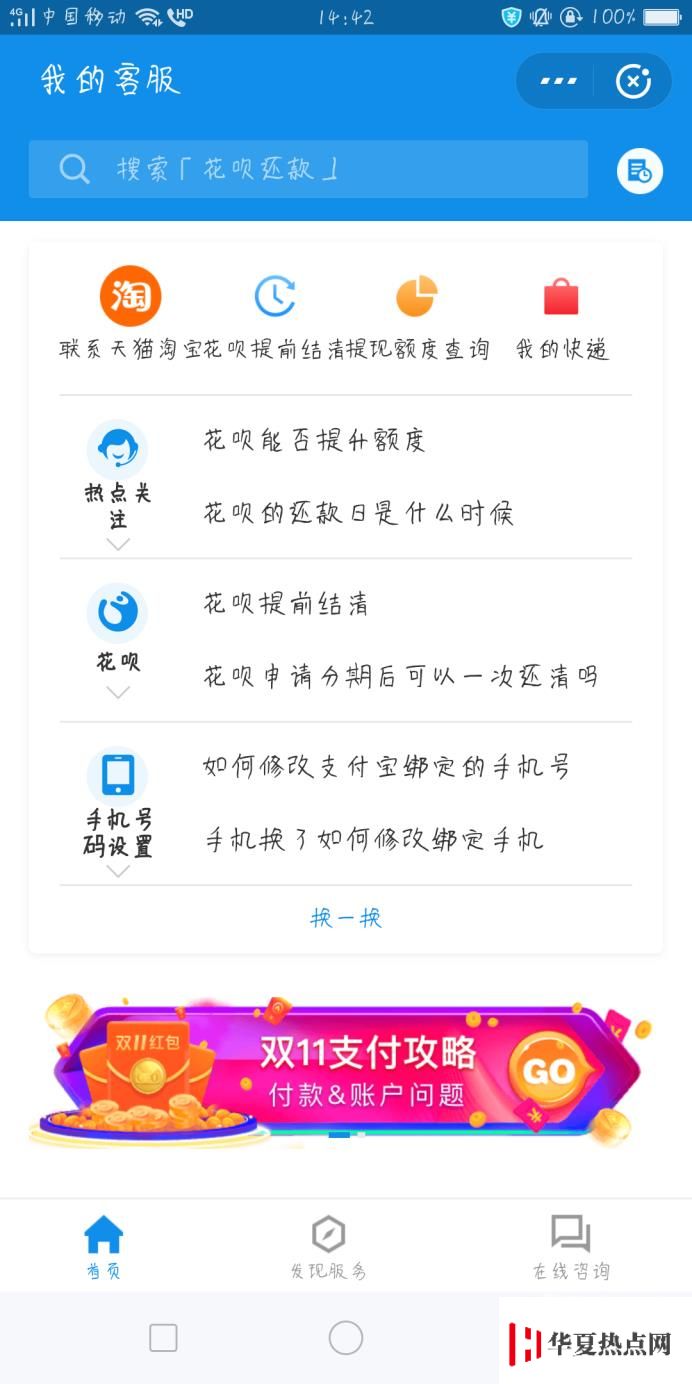Switch to the 发现服务 tab
The image size is (692, 1384).
(328, 1247)
